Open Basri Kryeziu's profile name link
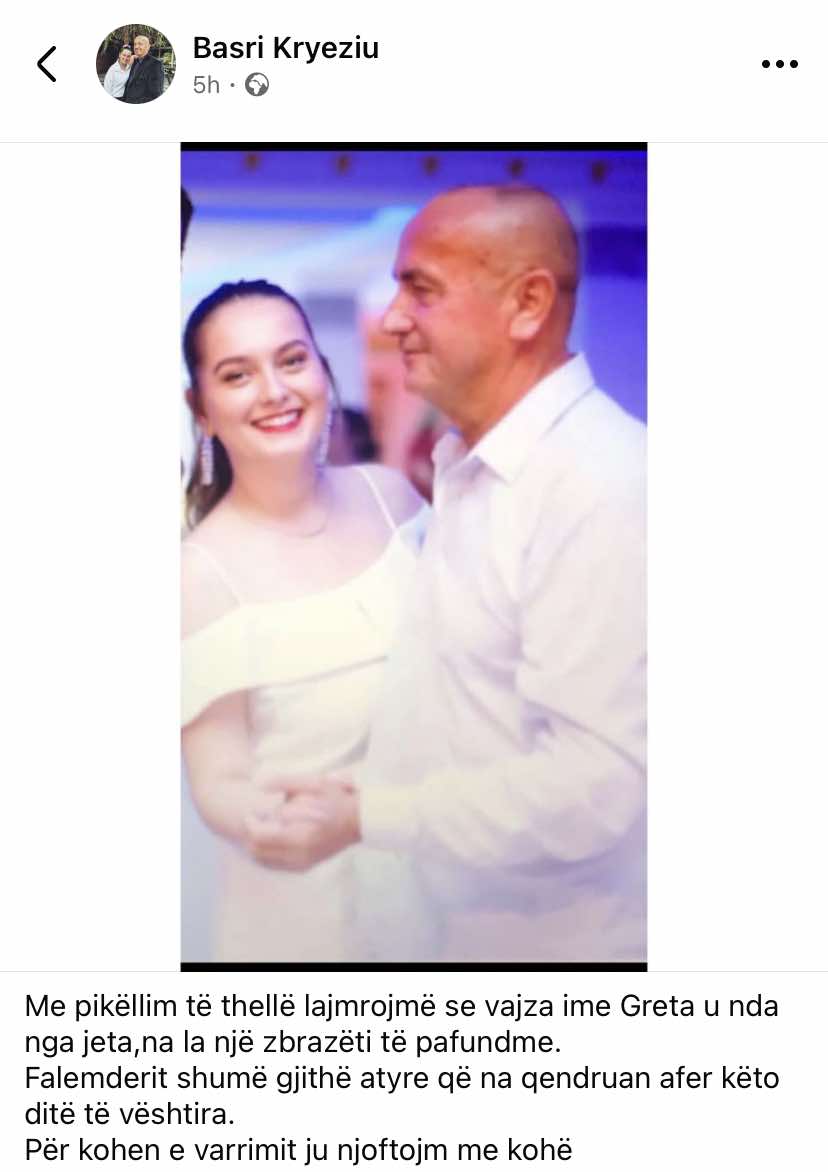Viewport: 828px width, 1172px height. click(286, 47)
